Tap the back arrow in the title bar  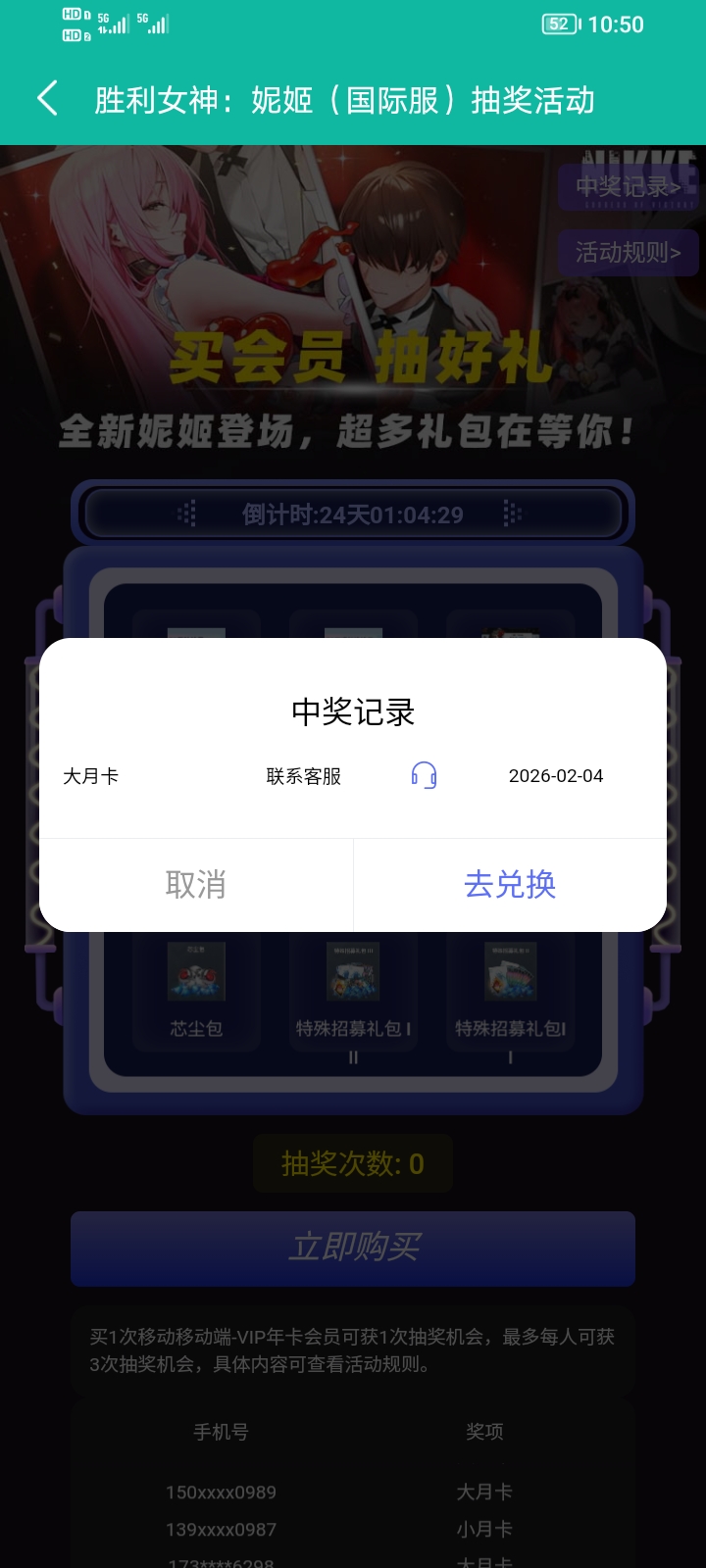47,99
